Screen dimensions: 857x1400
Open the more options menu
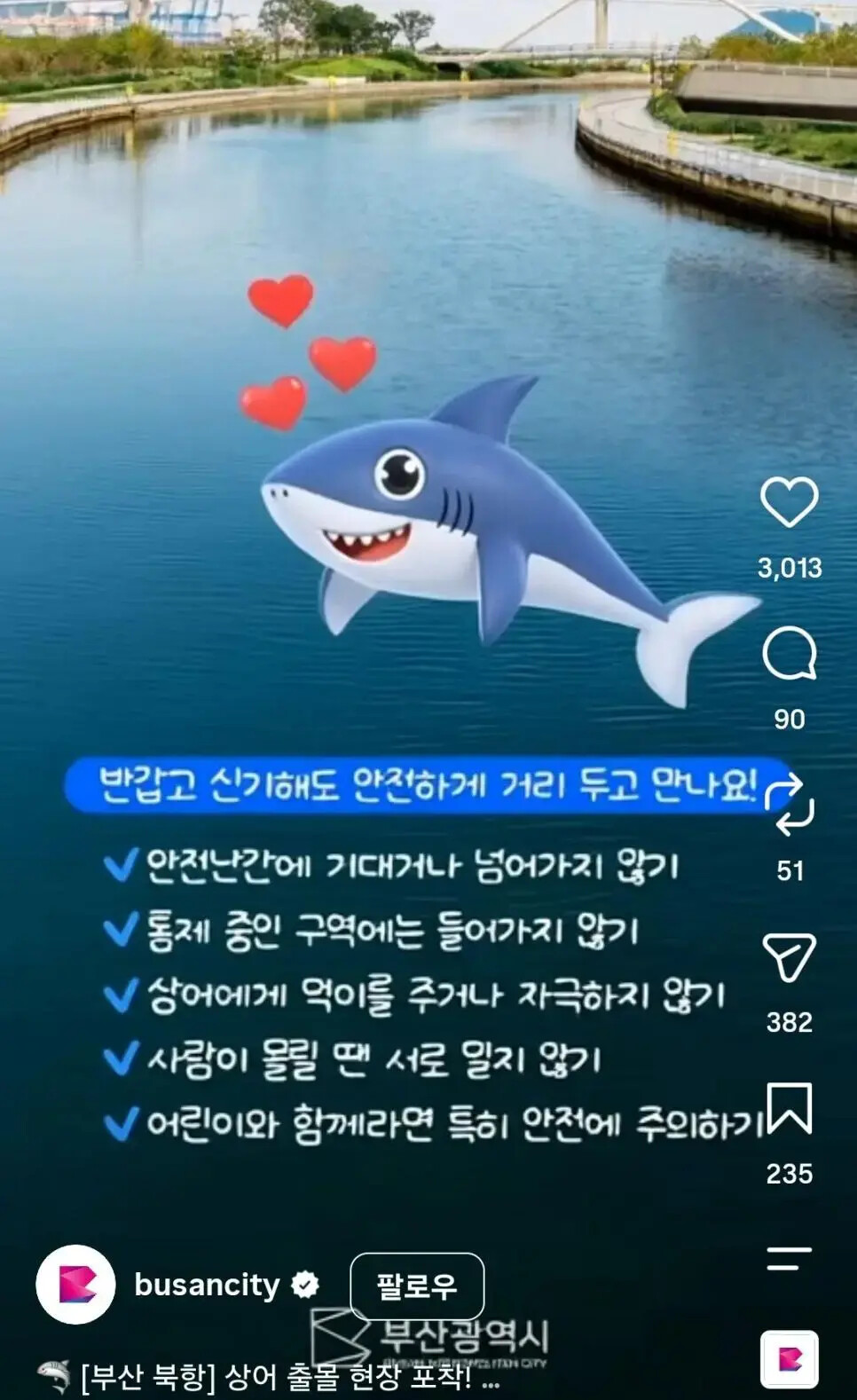tap(789, 1258)
